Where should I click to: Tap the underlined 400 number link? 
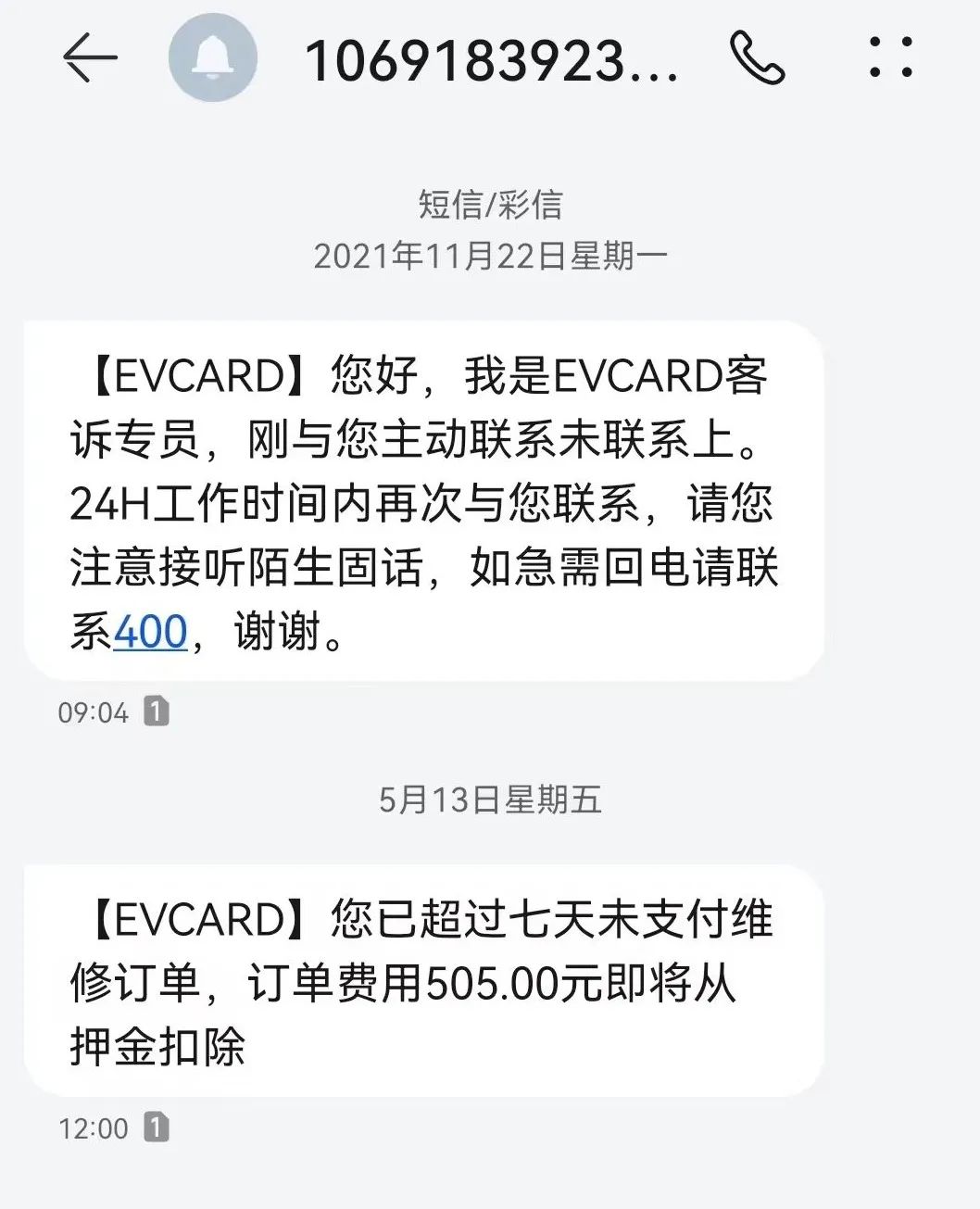(x=150, y=633)
